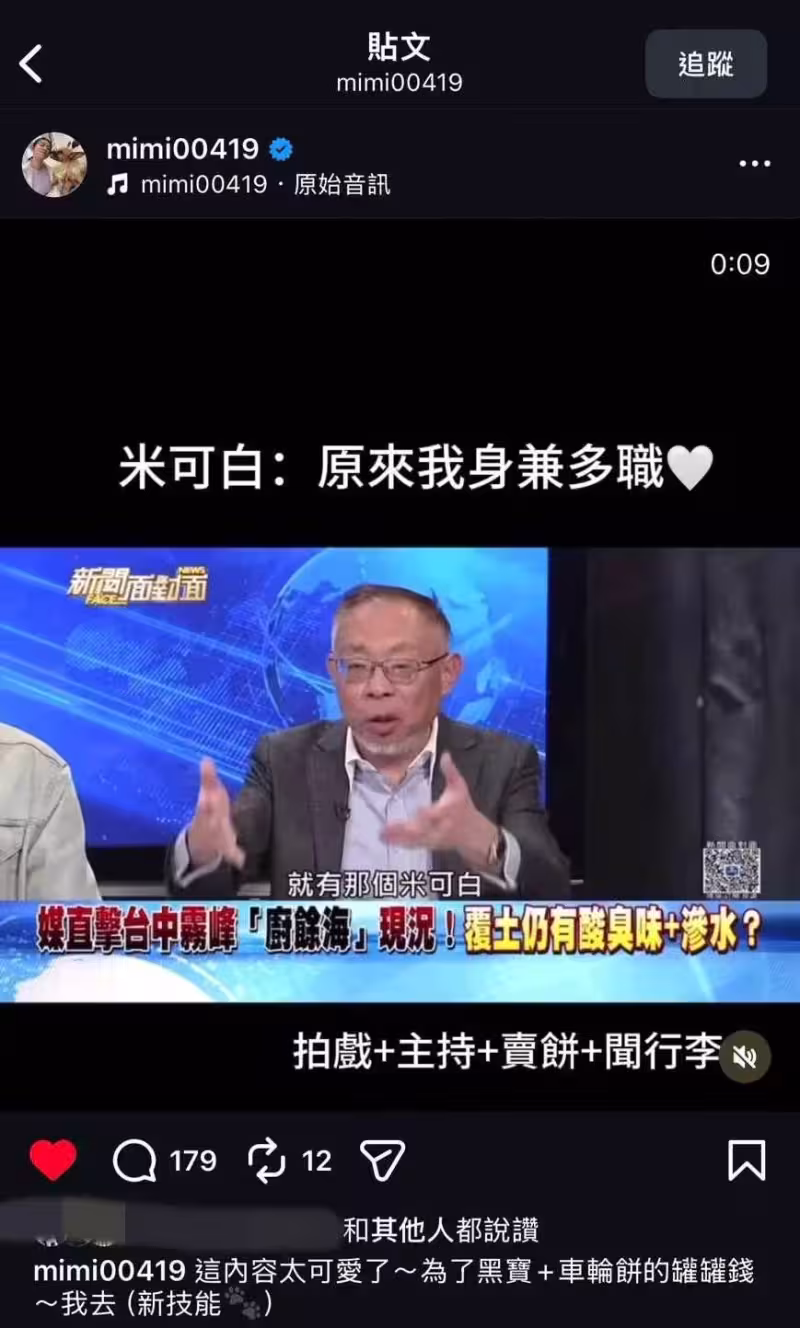This screenshot has height=1328, width=800.
Task: Unmute the video with the speaker icon
Action: coord(745,1057)
